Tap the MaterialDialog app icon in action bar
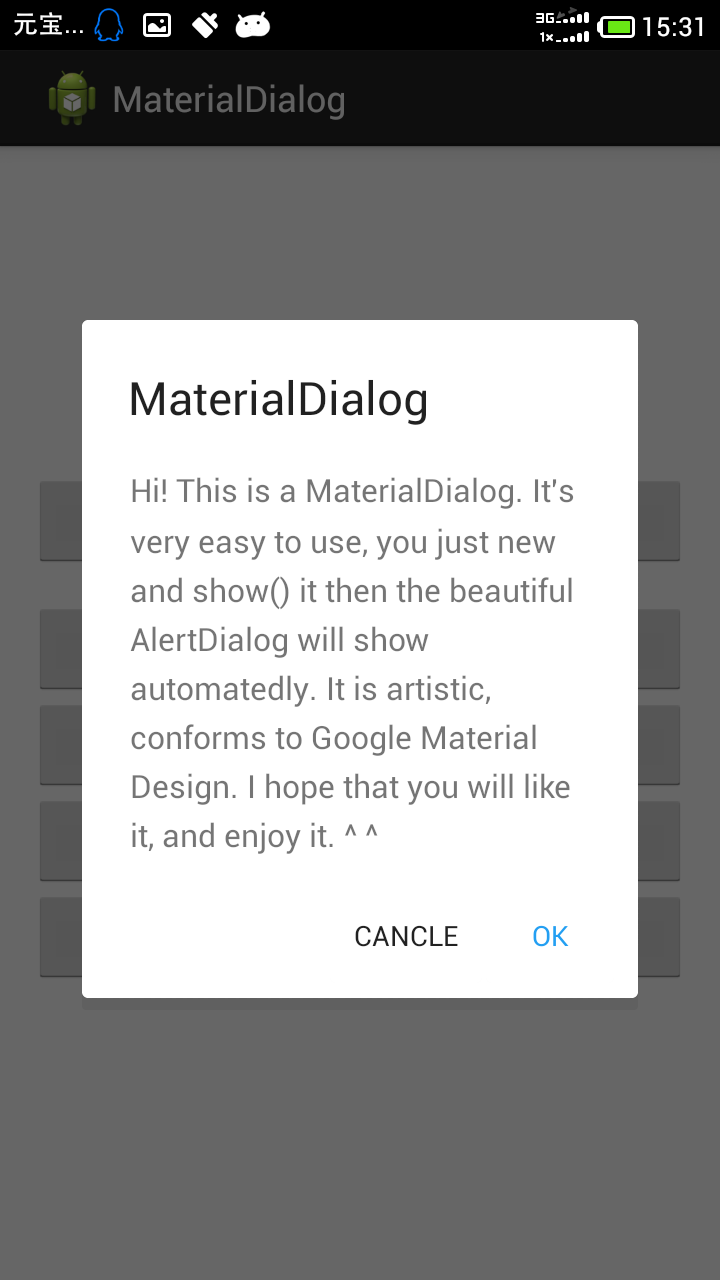Image resolution: width=720 pixels, height=1280 pixels. (69, 97)
